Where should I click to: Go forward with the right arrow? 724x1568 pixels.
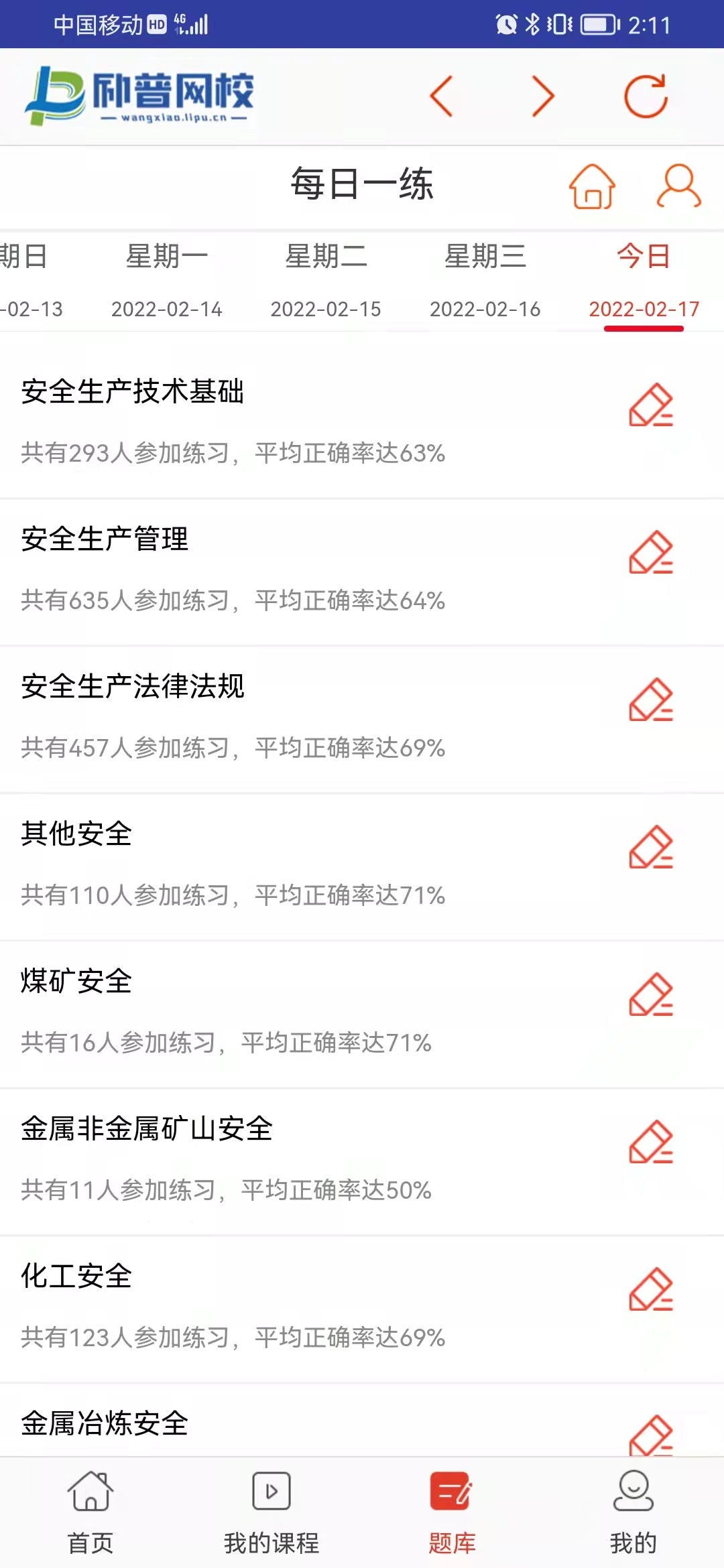pyautogui.click(x=543, y=96)
